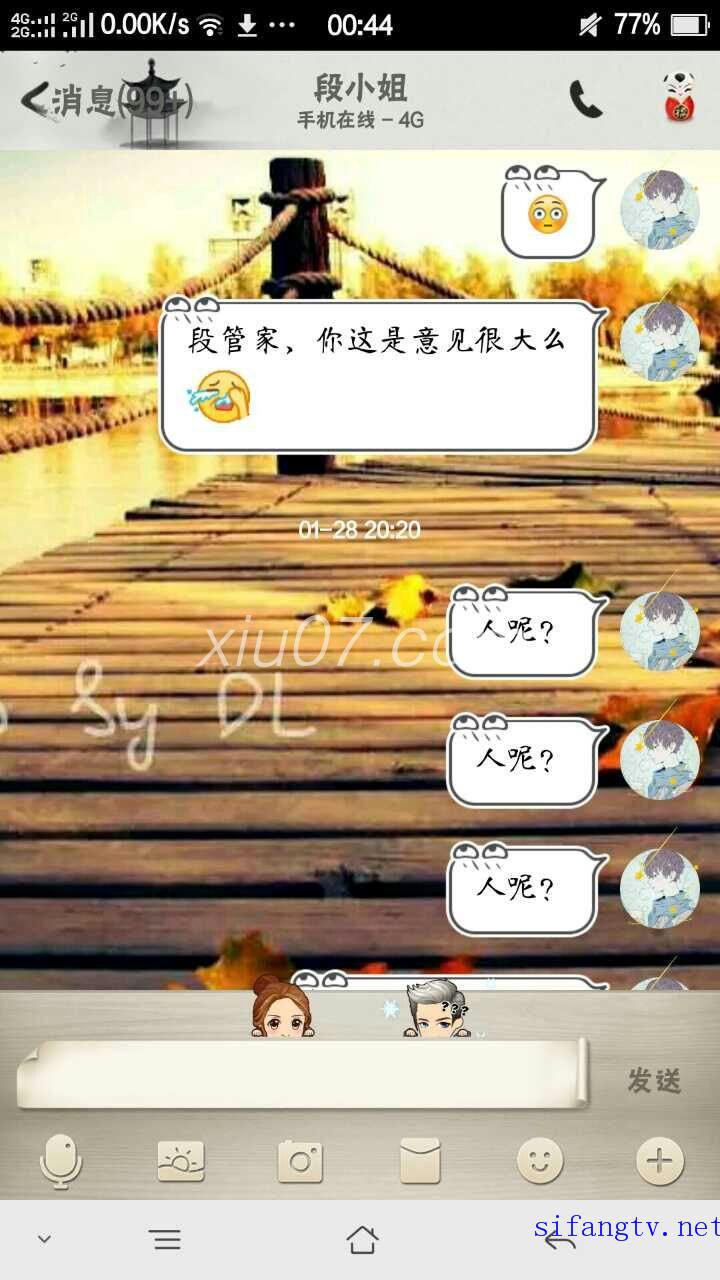Open the red envelope option
Image resolution: width=720 pixels, height=1280 pixels.
tap(420, 1161)
